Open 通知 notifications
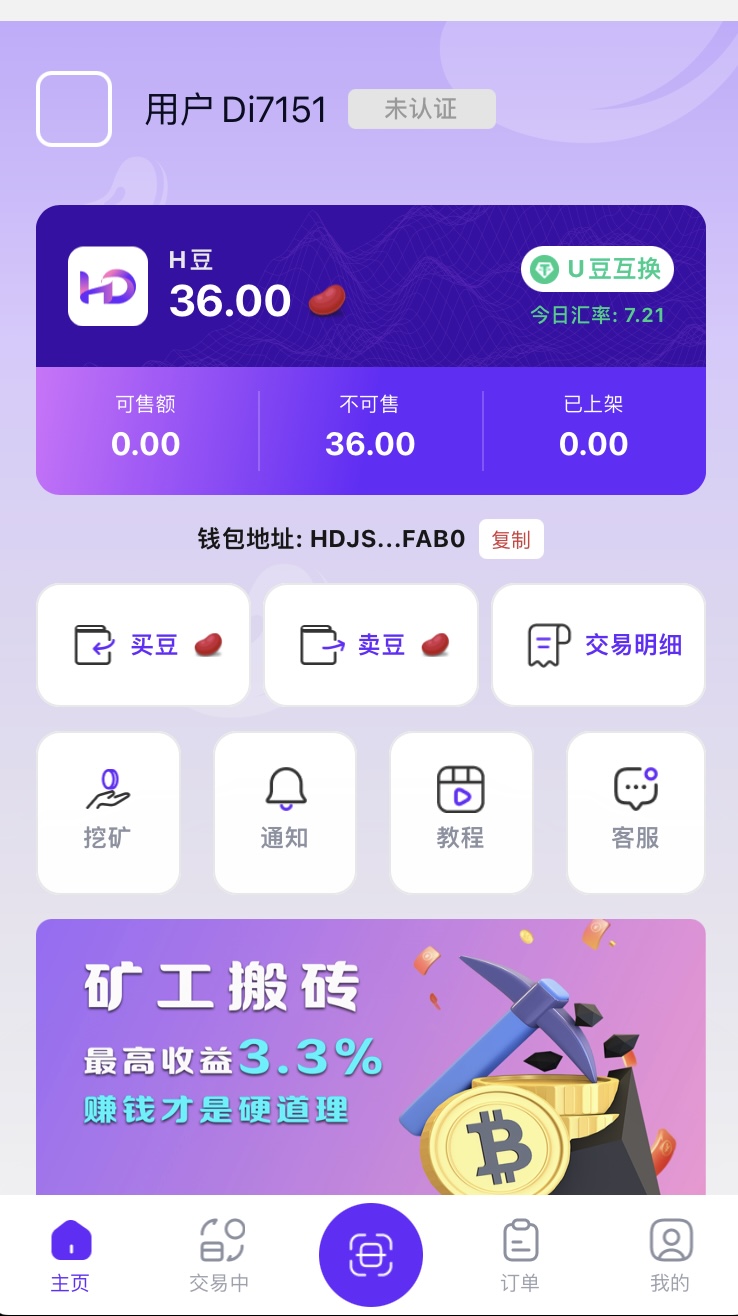738x1316 pixels. (x=285, y=812)
